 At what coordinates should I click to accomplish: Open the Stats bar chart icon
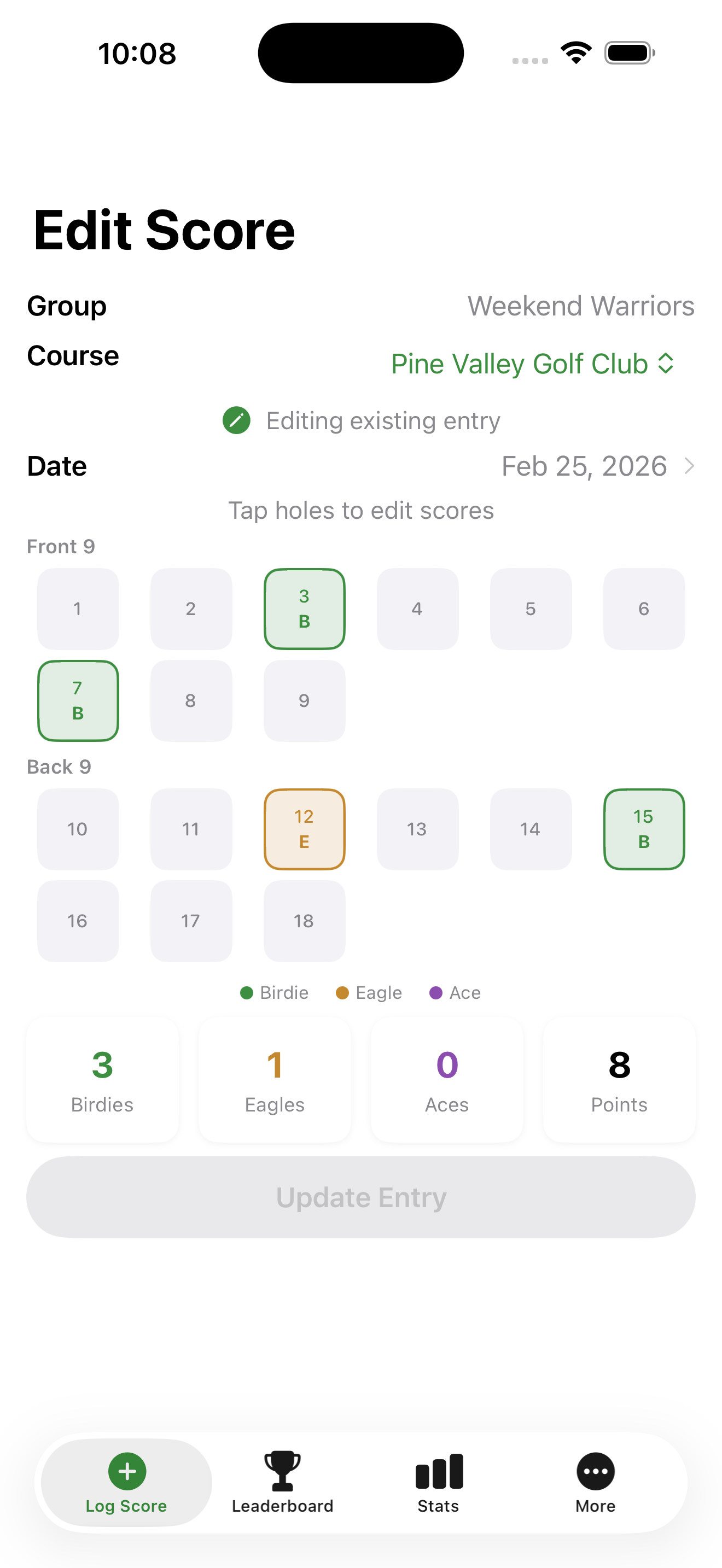coord(438,1470)
